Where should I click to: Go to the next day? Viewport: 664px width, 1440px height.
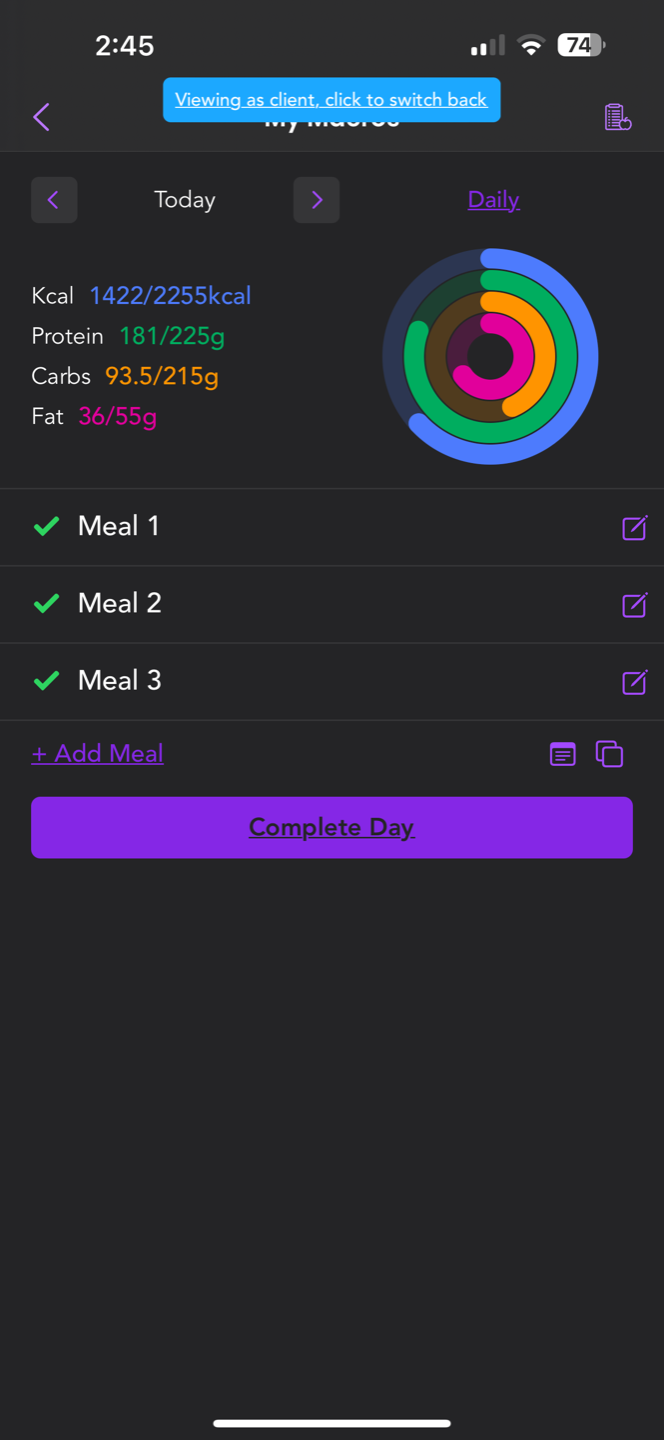(x=316, y=200)
